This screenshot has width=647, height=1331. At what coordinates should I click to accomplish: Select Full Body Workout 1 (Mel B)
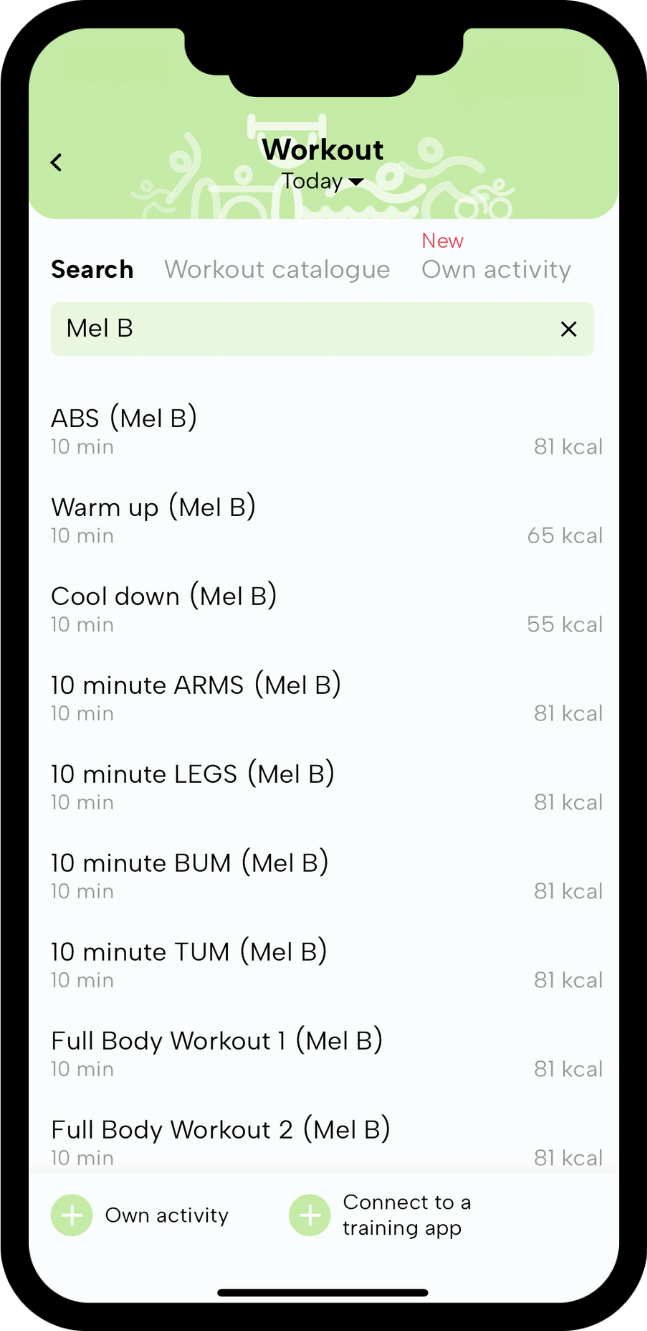(326, 1054)
